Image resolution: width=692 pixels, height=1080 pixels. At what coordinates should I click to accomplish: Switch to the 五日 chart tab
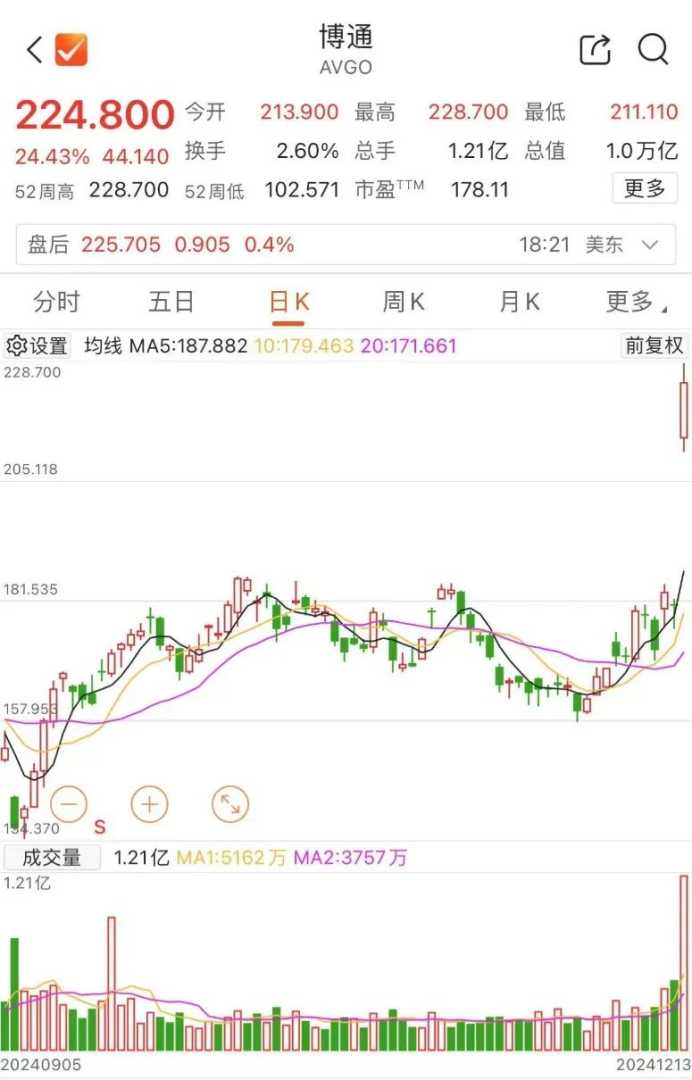(171, 302)
